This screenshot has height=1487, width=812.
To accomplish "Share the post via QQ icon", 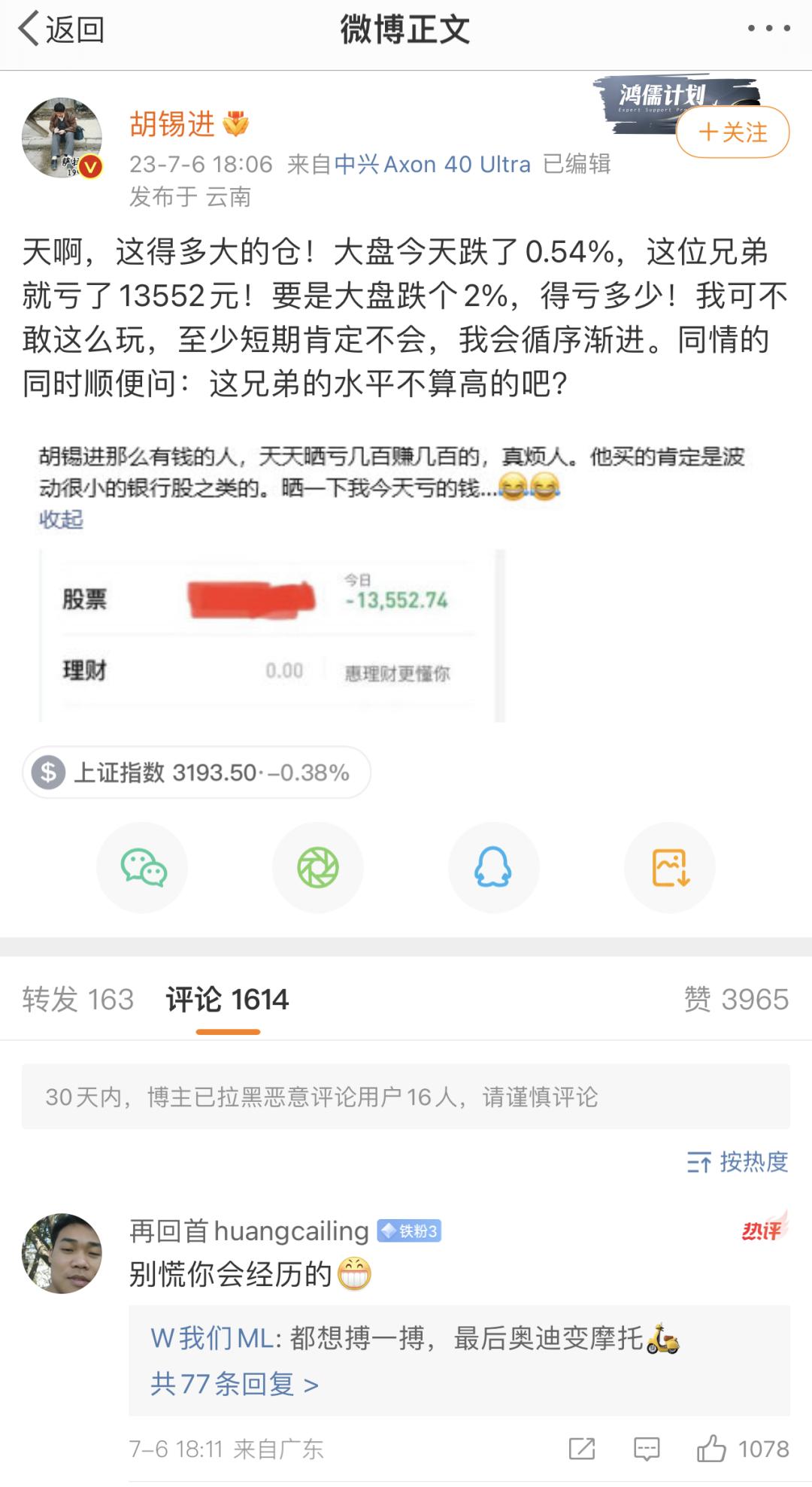I will (x=494, y=866).
